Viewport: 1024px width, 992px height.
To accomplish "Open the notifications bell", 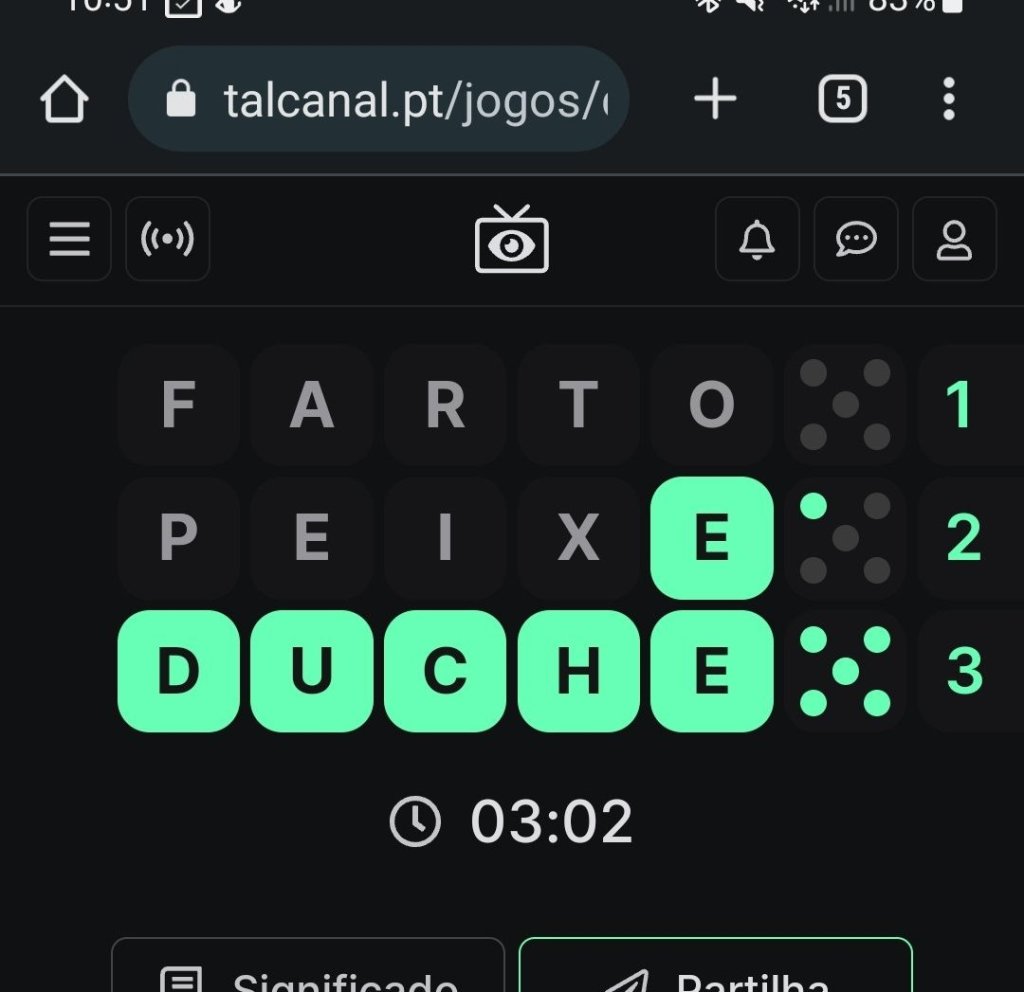I will (757, 239).
